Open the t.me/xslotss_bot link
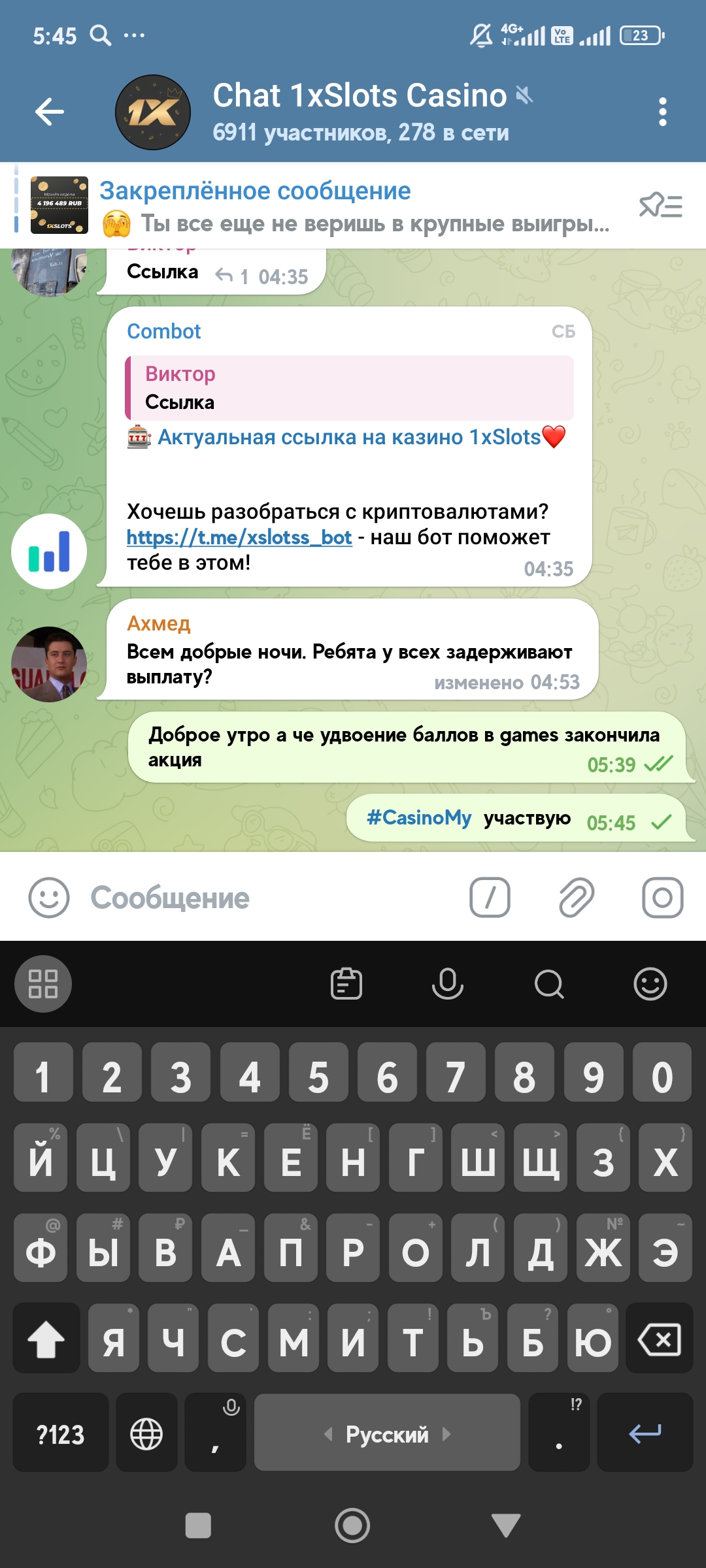 (239, 537)
